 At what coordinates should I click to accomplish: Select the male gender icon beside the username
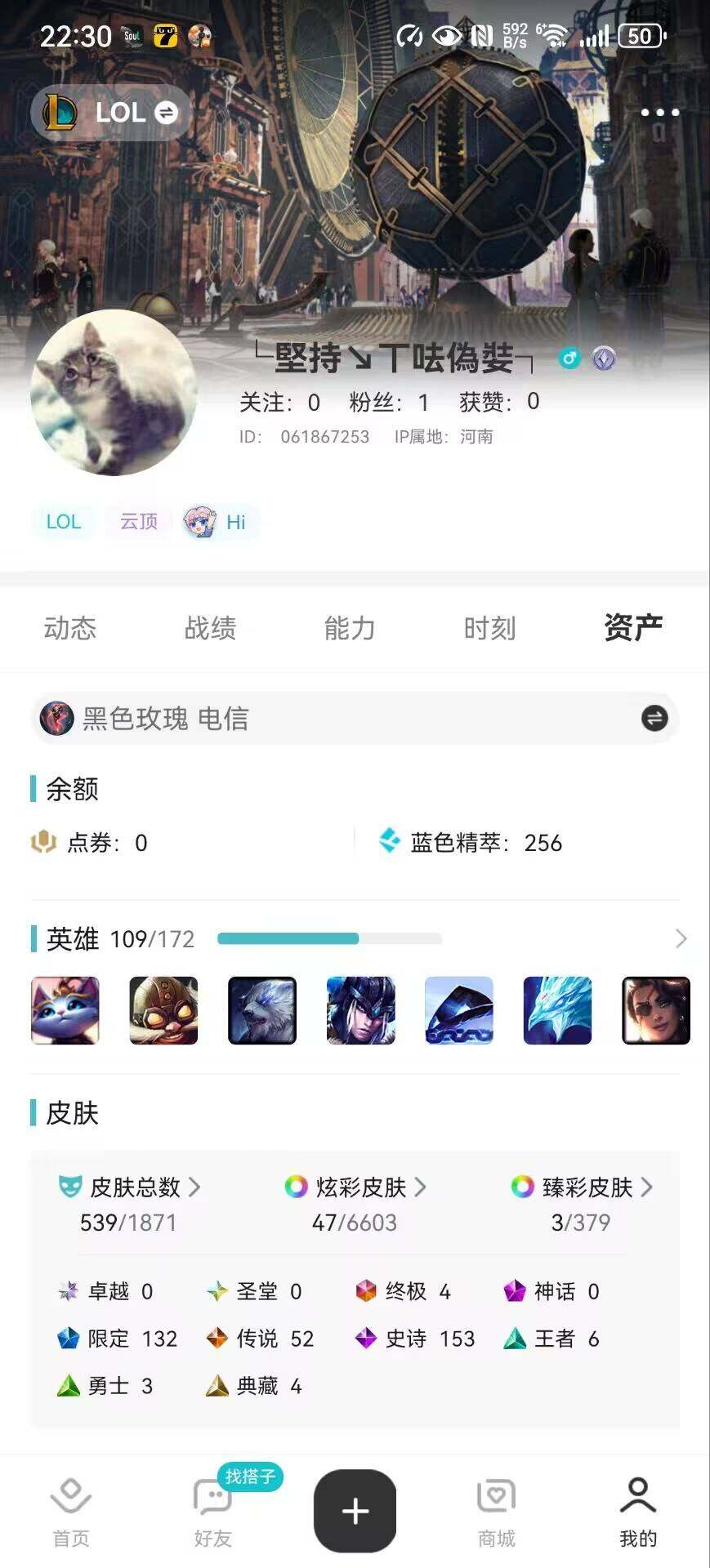569,358
